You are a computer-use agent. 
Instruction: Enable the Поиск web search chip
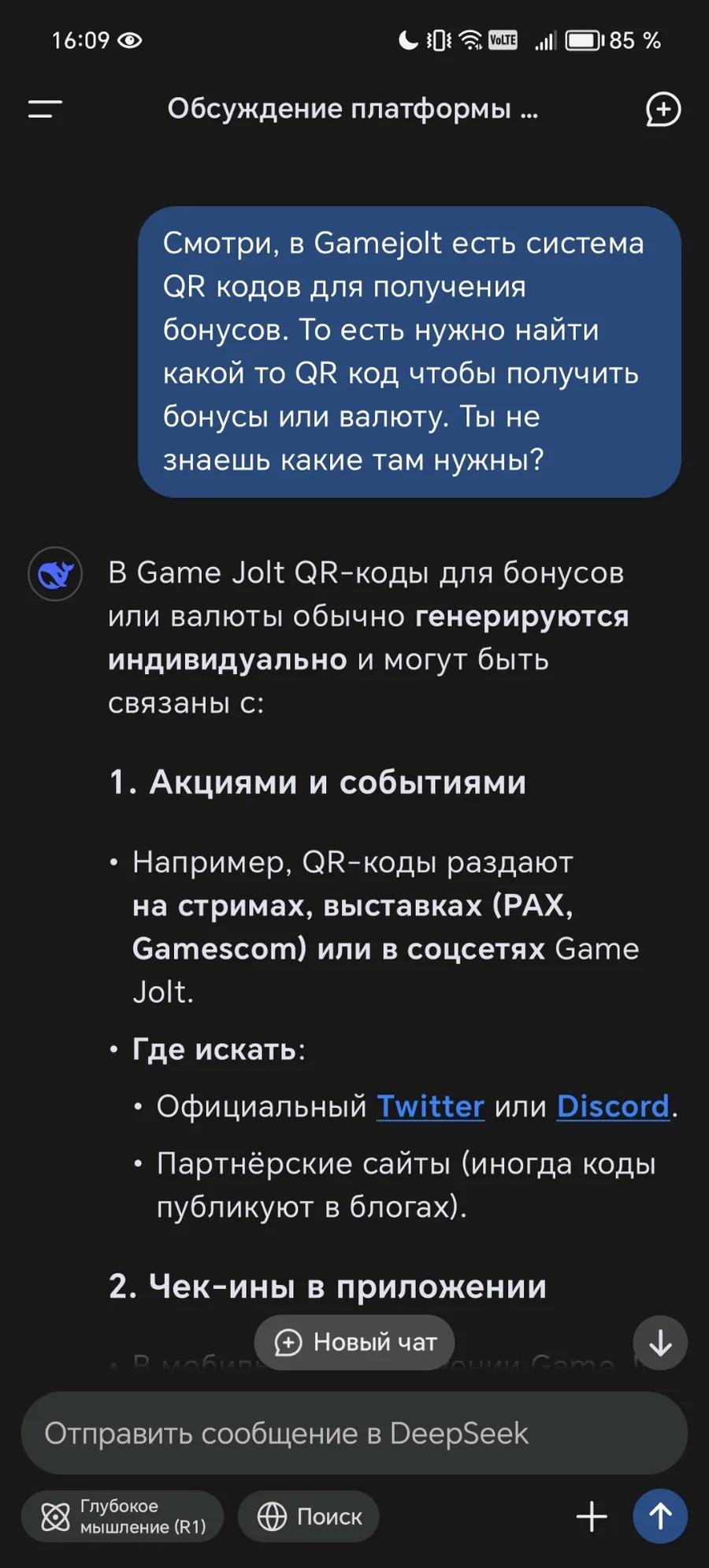(309, 1516)
